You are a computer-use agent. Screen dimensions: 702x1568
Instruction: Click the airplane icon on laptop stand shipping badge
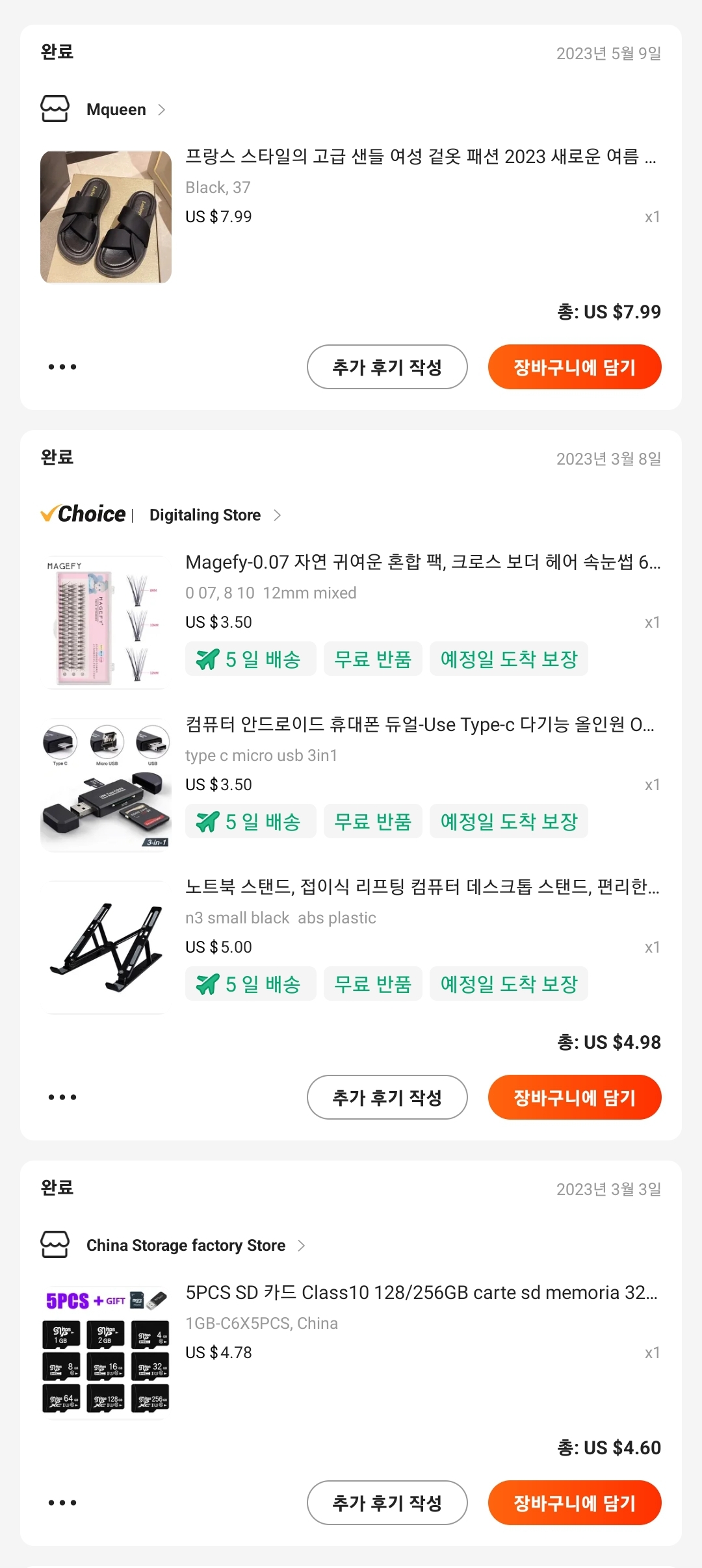pyautogui.click(x=208, y=983)
